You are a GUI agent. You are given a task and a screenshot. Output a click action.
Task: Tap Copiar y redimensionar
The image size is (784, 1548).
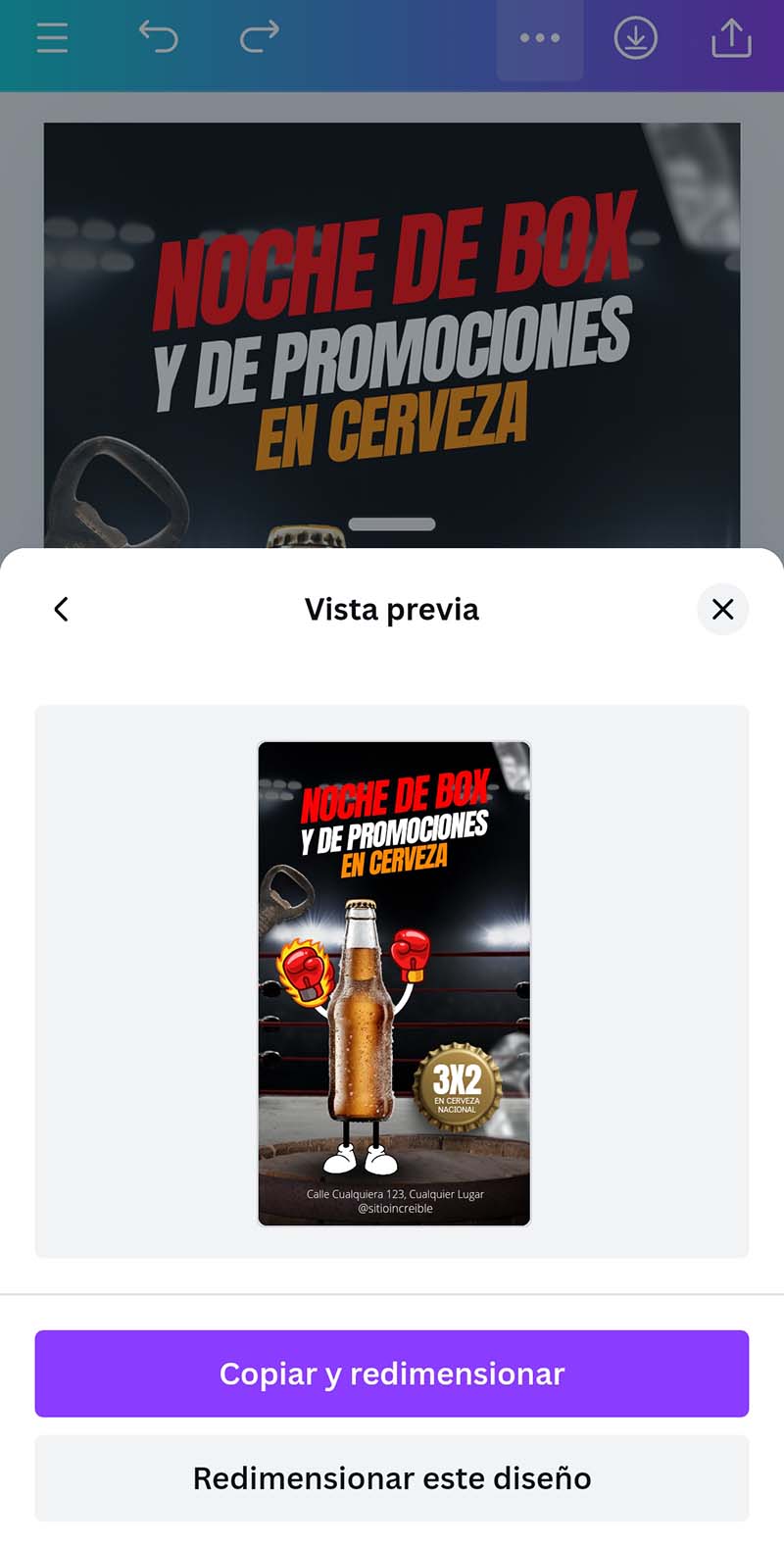coord(392,1374)
